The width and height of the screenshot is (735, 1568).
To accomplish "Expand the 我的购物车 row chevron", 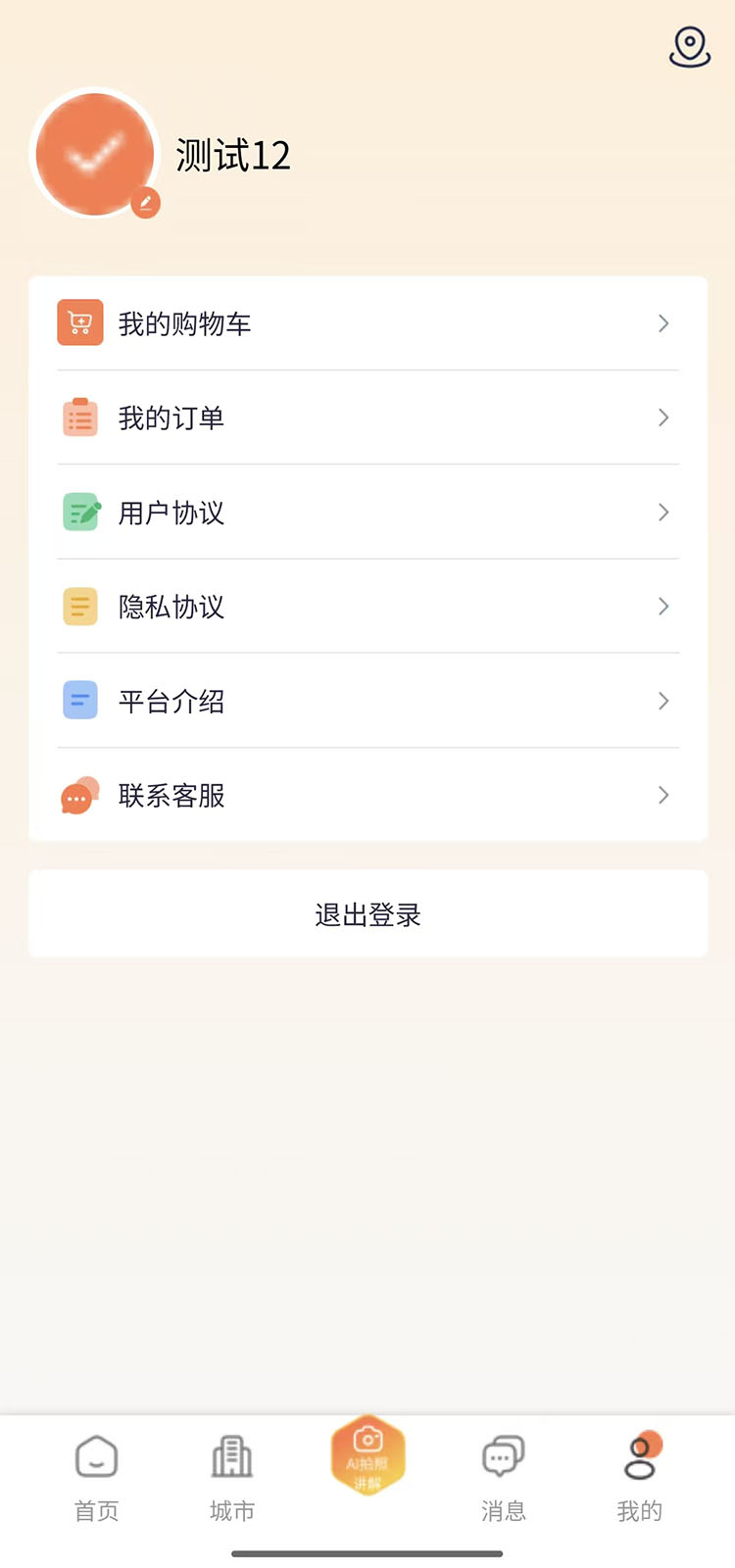I will pyautogui.click(x=663, y=323).
